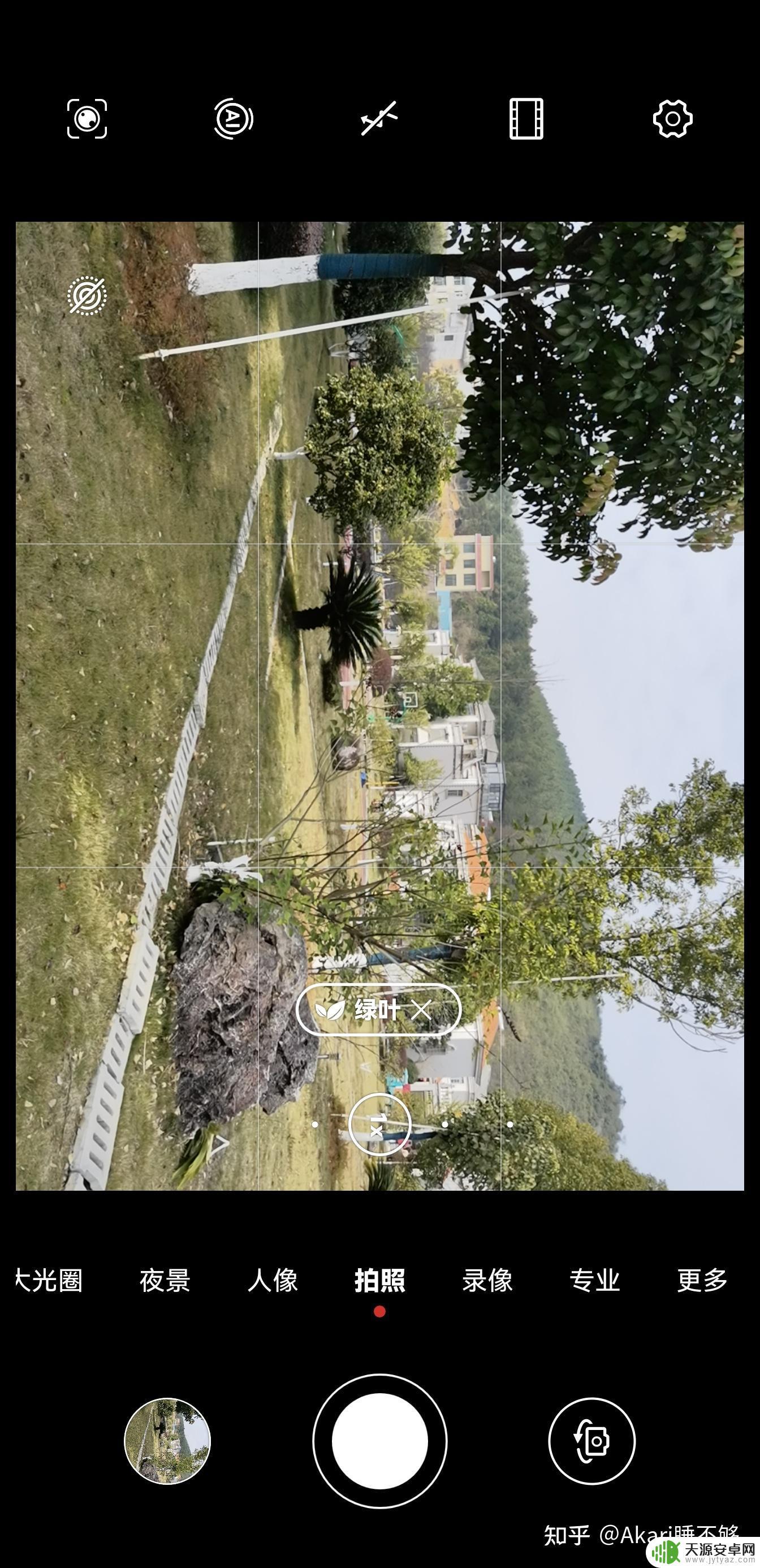760x1568 pixels.
Task: Switch to 大光圈 mode
Action: [49, 1280]
